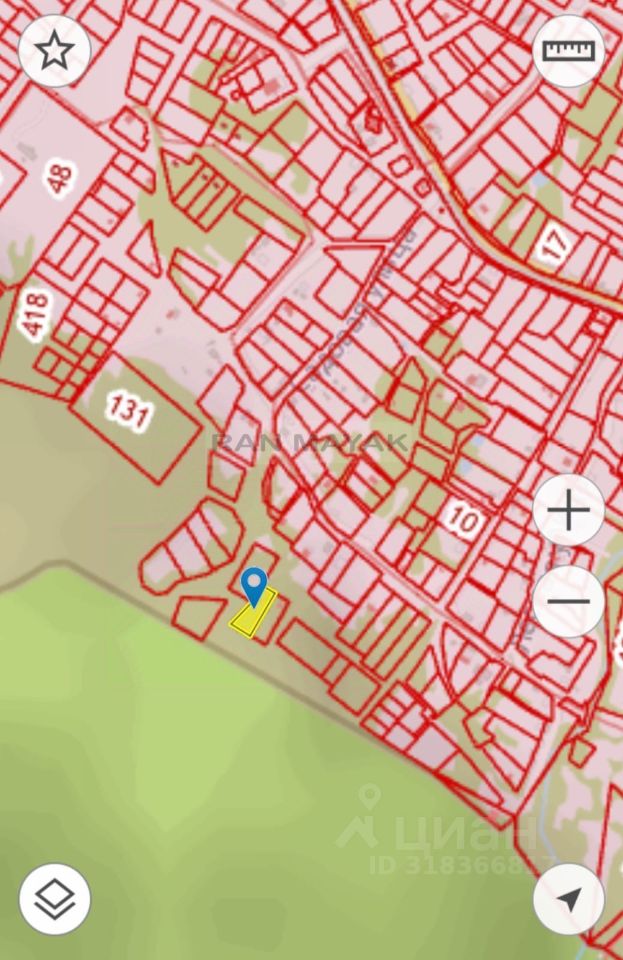Screen dimensions: 623x960
Task: Activate the ruler measurement tool
Action: point(569,51)
